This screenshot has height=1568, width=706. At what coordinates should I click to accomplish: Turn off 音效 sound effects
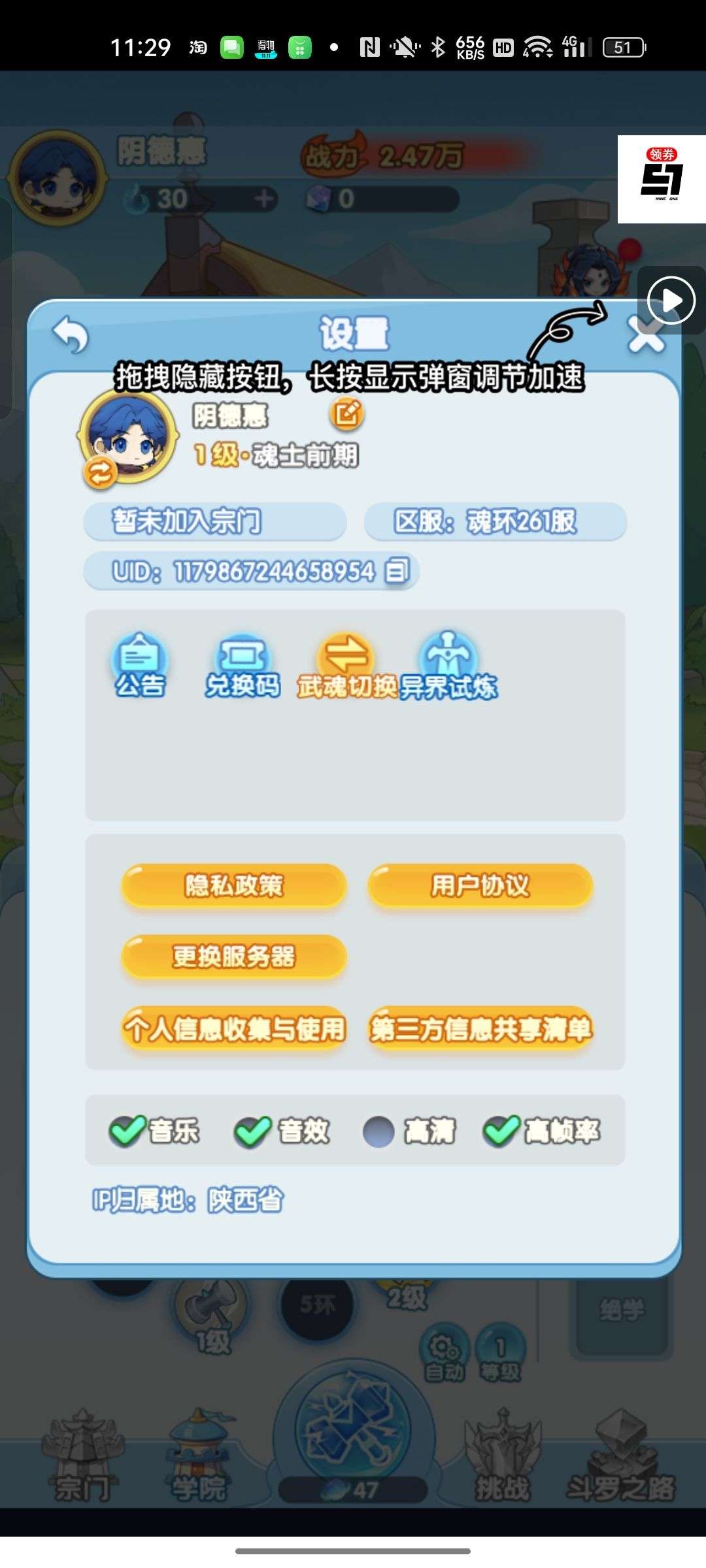[x=252, y=1131]
